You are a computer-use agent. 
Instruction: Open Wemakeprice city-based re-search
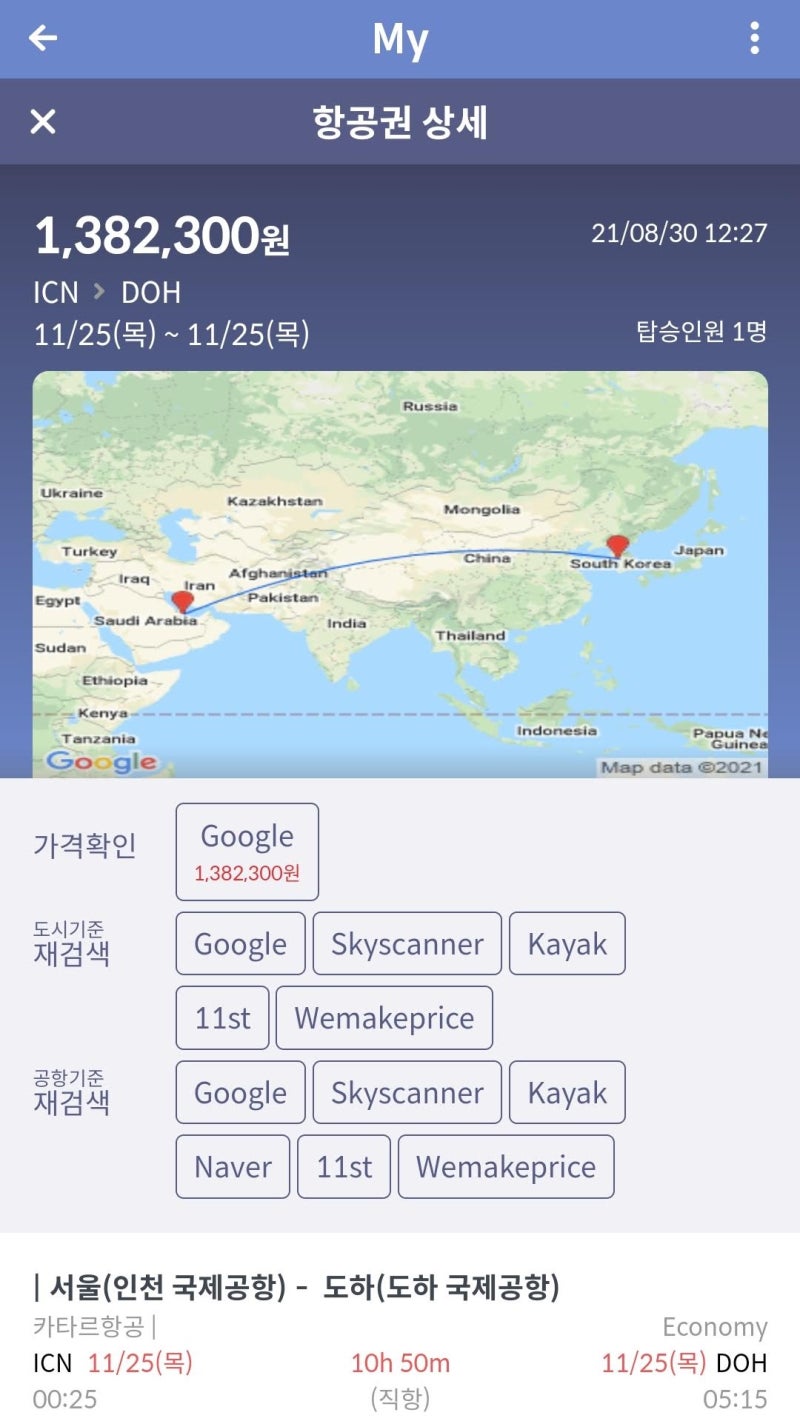click(x=385, y=1017)
